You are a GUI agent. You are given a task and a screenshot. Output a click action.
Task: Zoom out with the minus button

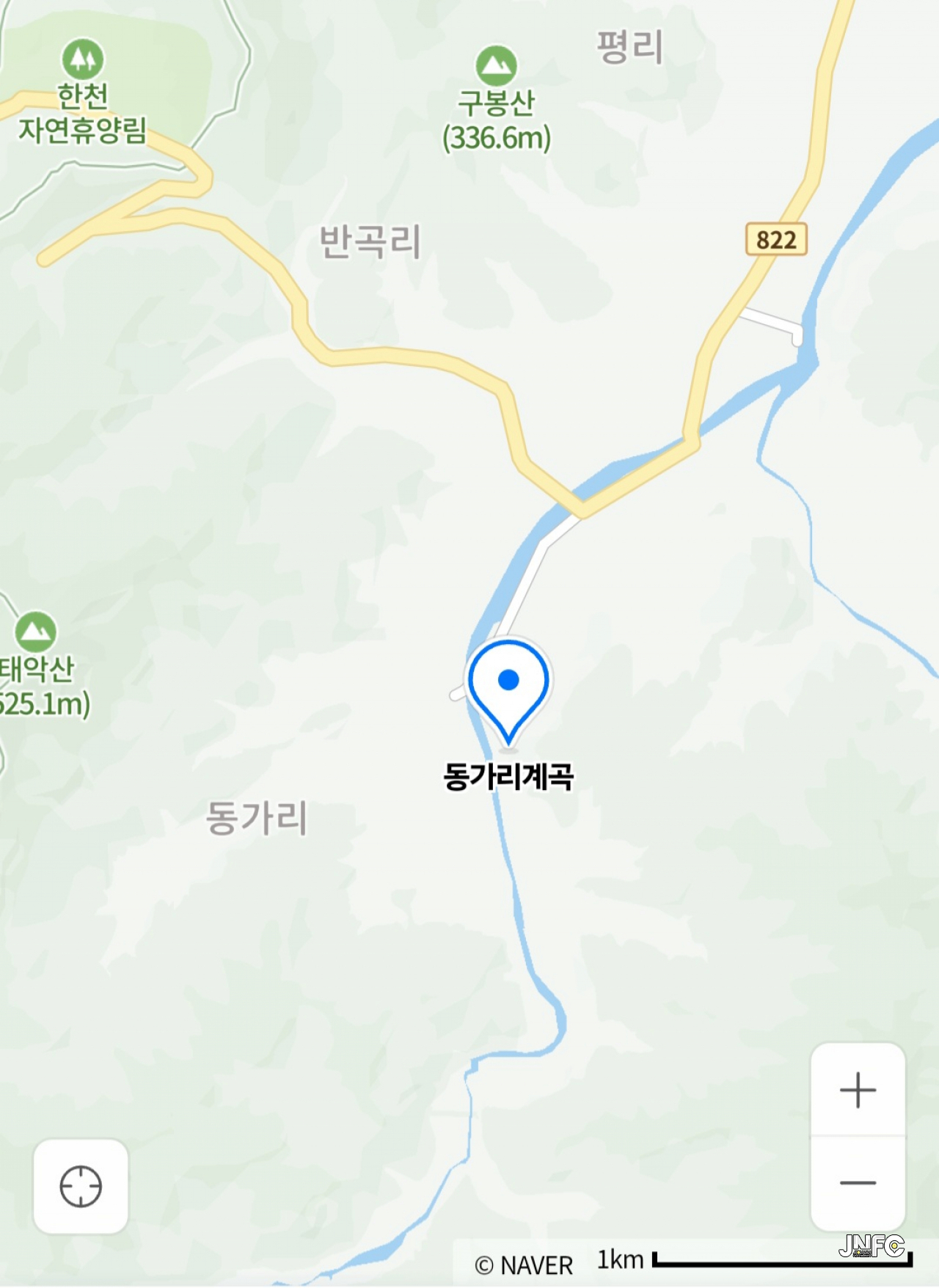pyautogui.click(x=858, y=1183)
